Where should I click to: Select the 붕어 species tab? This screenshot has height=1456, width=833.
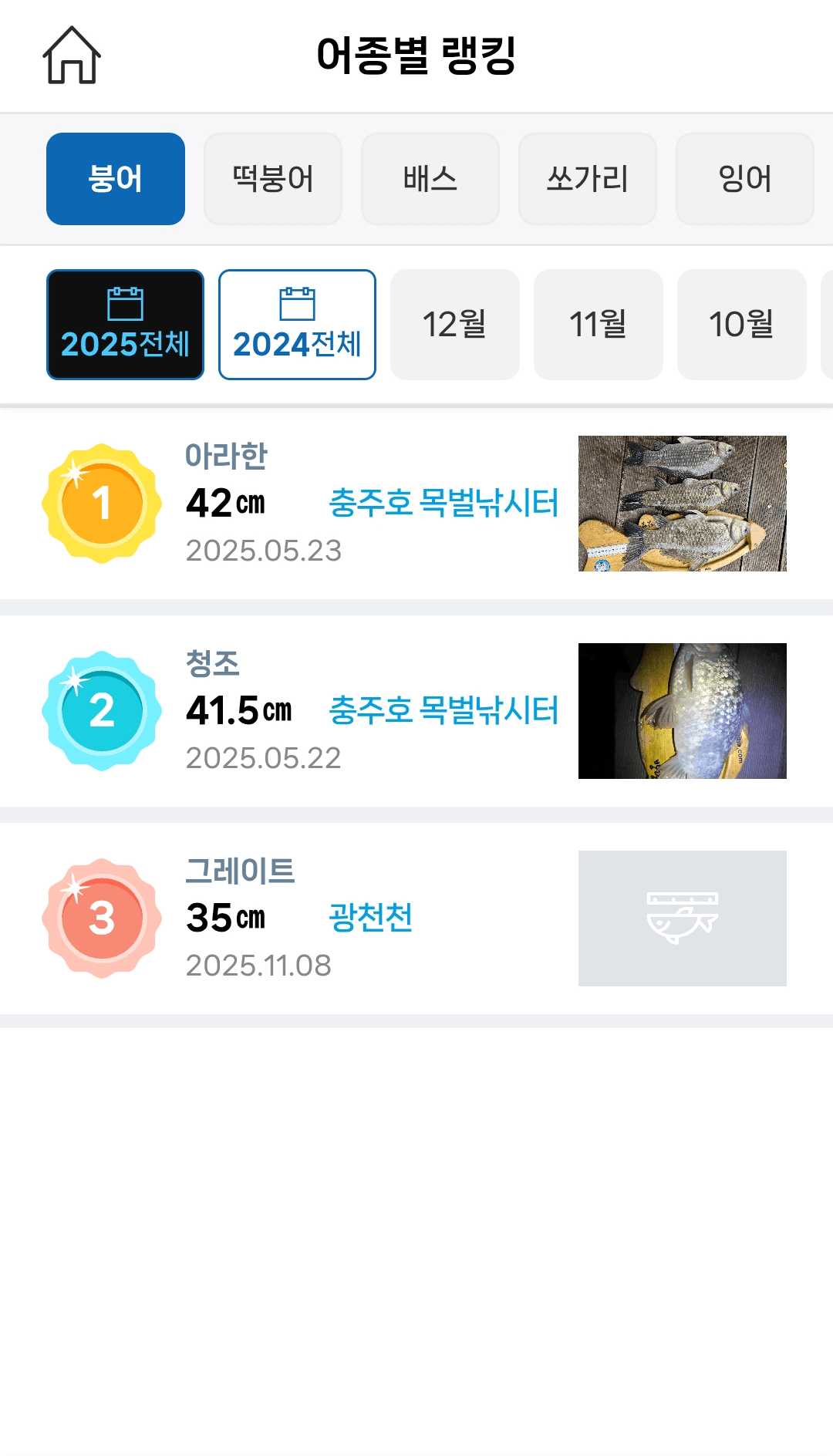click(x=116, y=179)
